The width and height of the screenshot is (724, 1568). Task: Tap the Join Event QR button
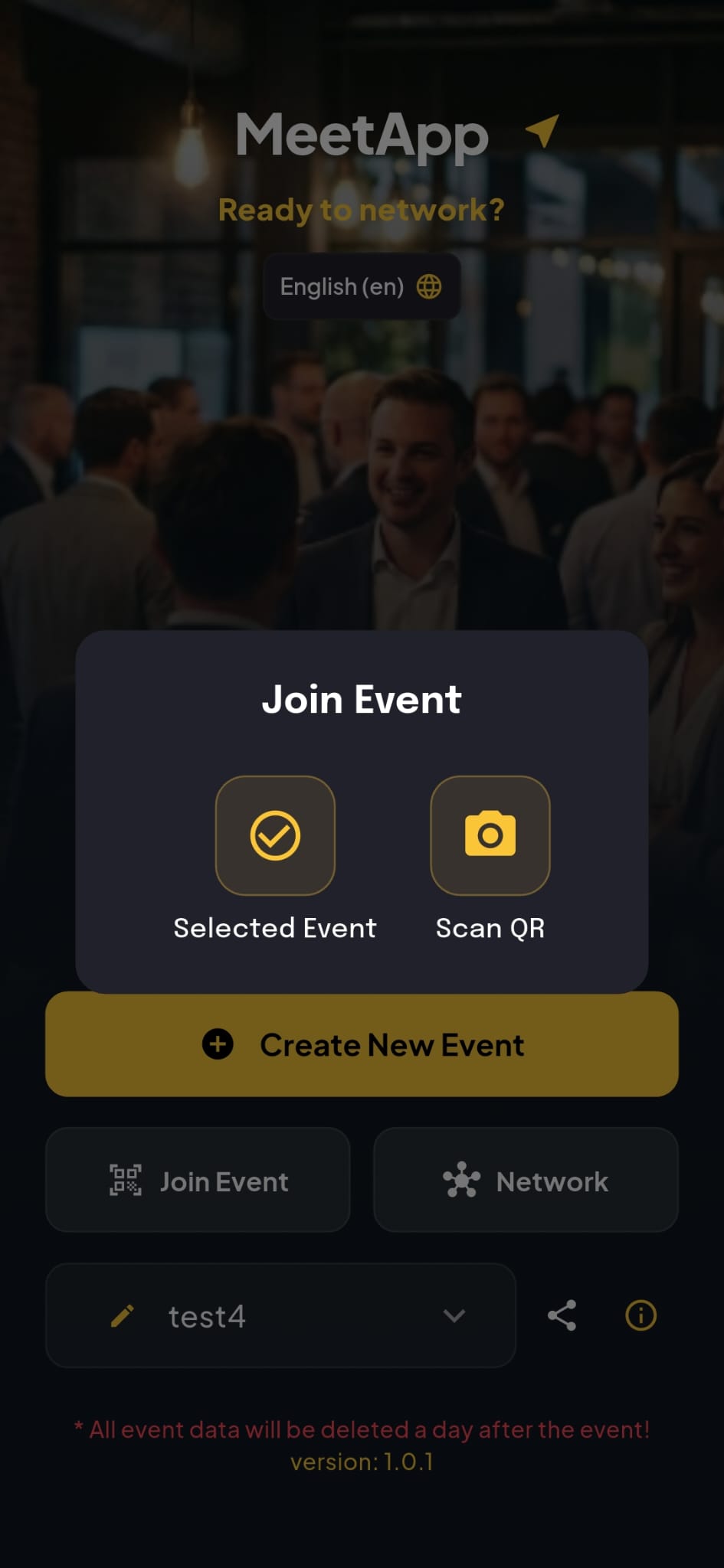coord(198,1181)
